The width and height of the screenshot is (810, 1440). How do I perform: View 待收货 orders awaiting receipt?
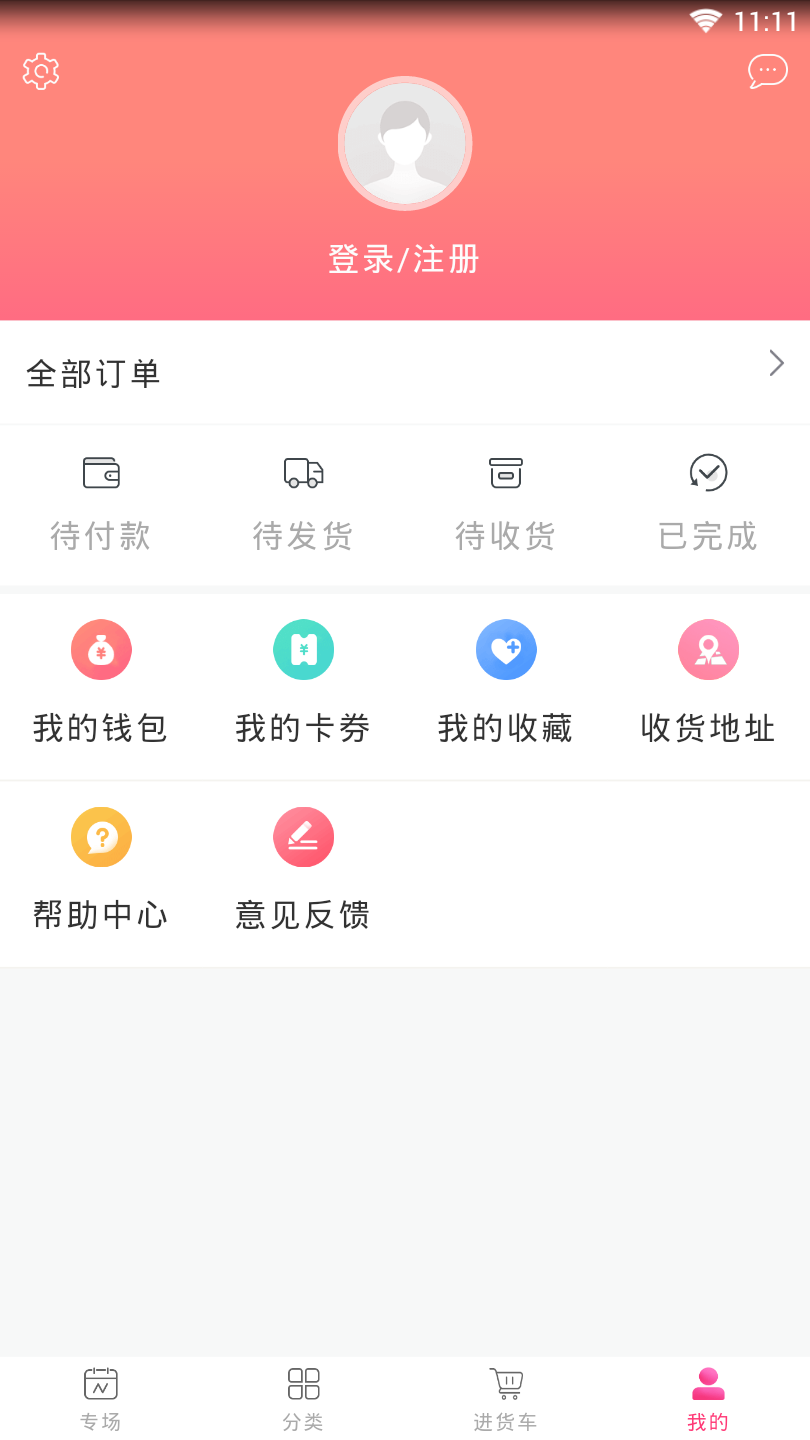(506, 505)
